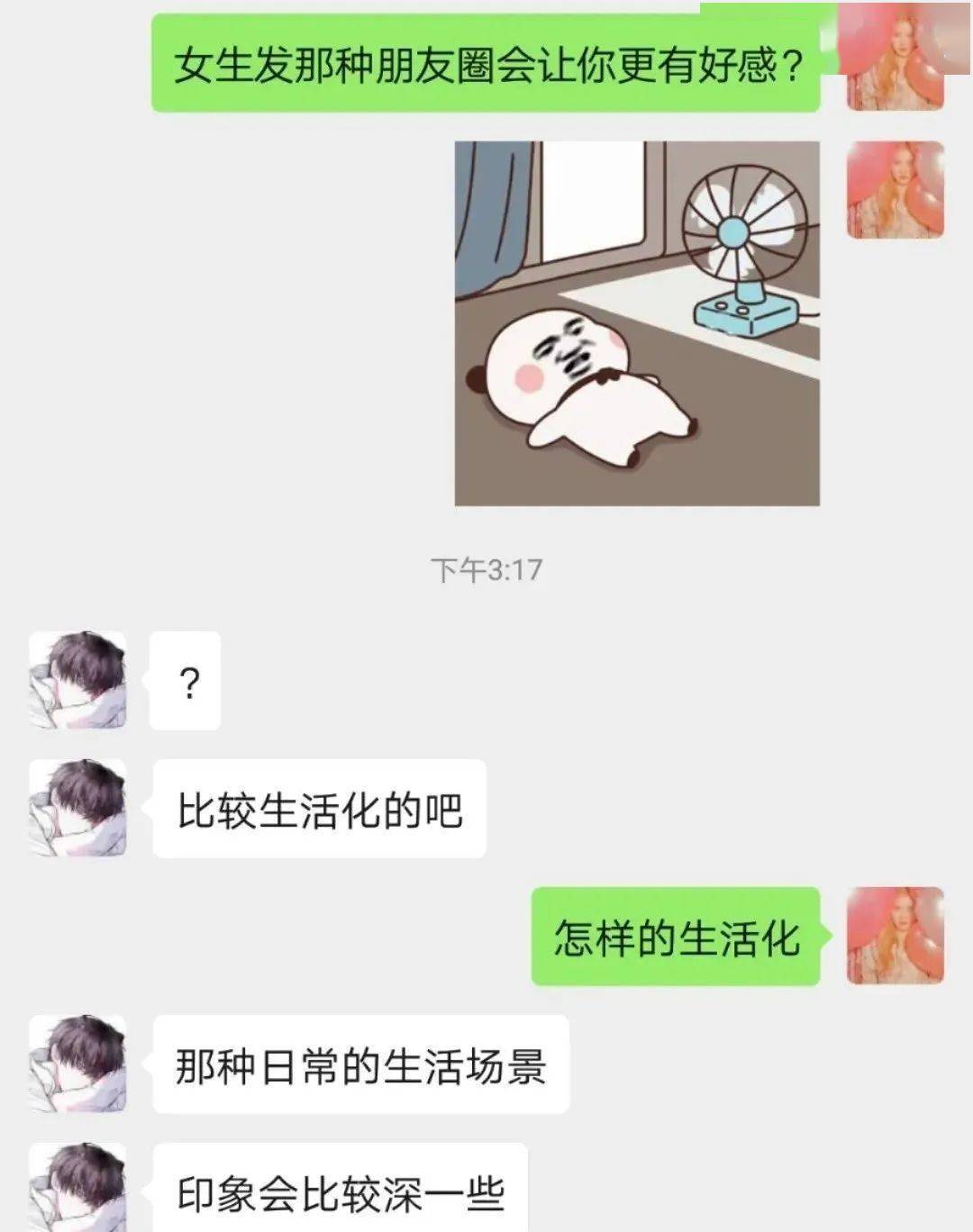This screenshot has height=1232, width=973.
Task: Open the avatar beside "印象会比较深一些"
Action: 77,1187
